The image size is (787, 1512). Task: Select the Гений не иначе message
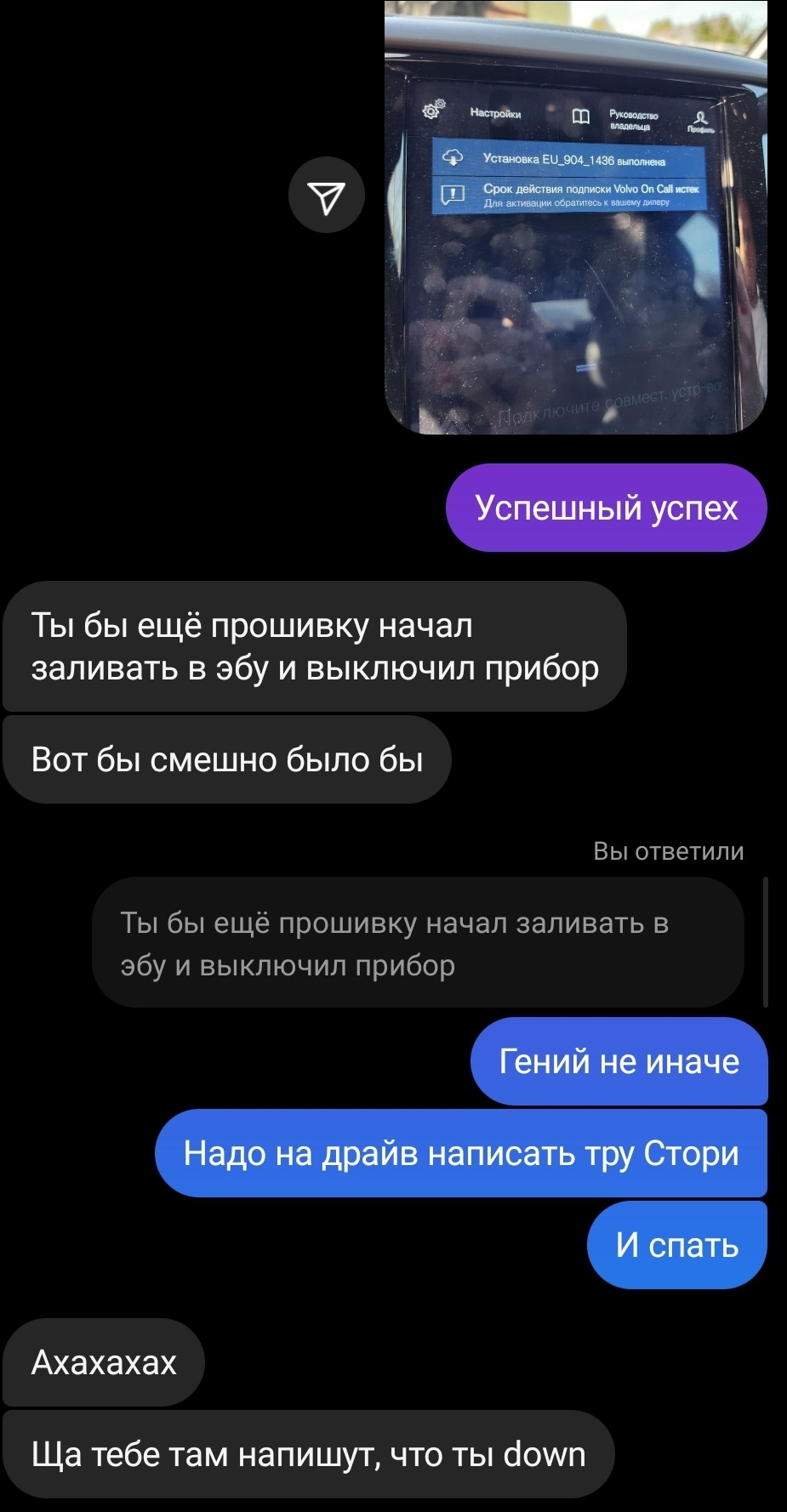[620, 1062]
